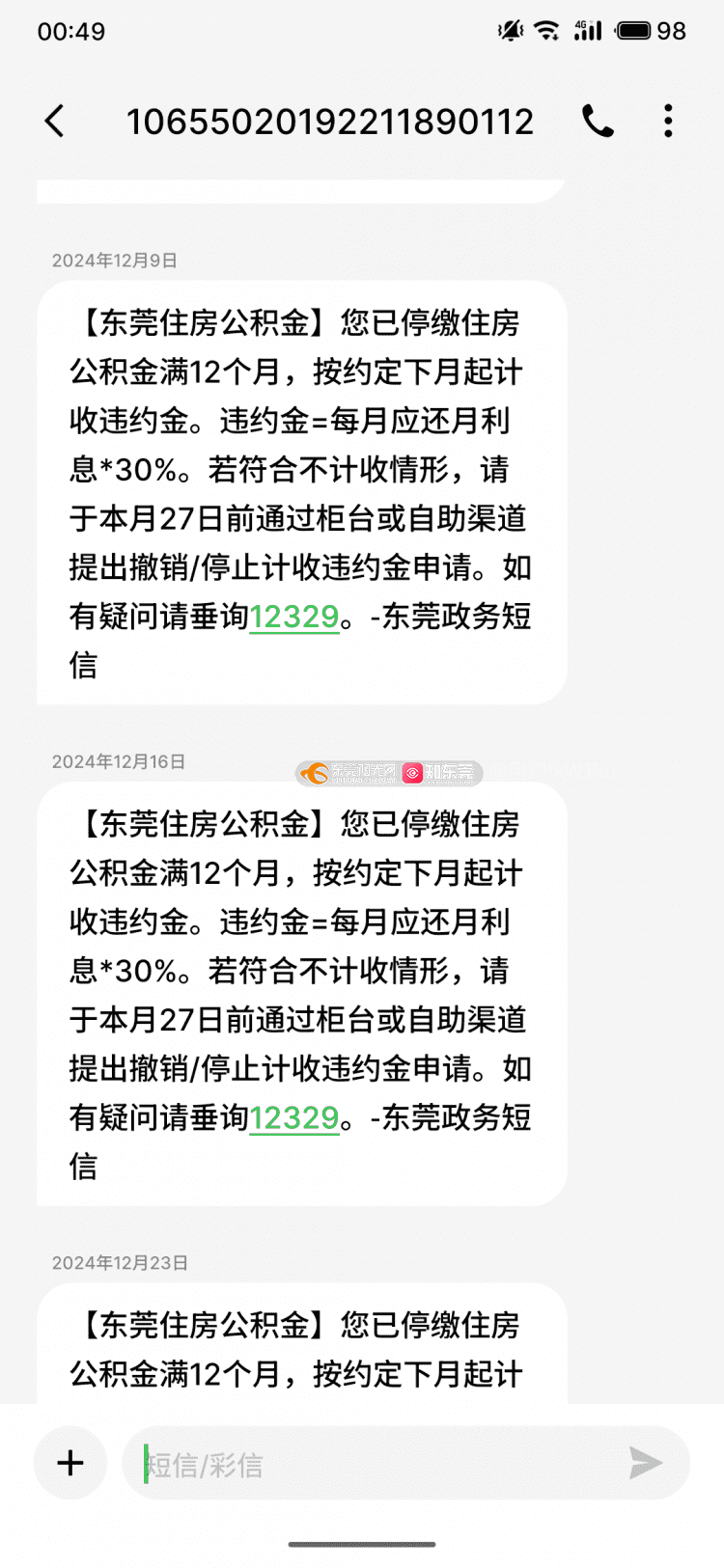724x1568 pixels.
Task: Send the message with arrow icon
Action: (x=645, y=1463)
